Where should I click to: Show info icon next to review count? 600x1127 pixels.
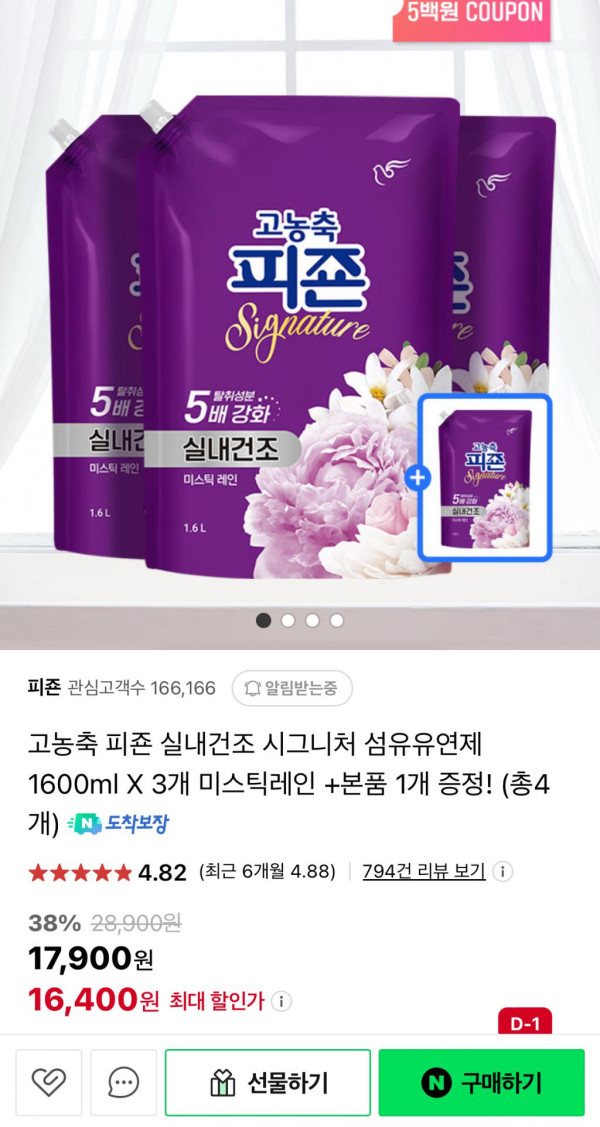[x=503, y=871]
